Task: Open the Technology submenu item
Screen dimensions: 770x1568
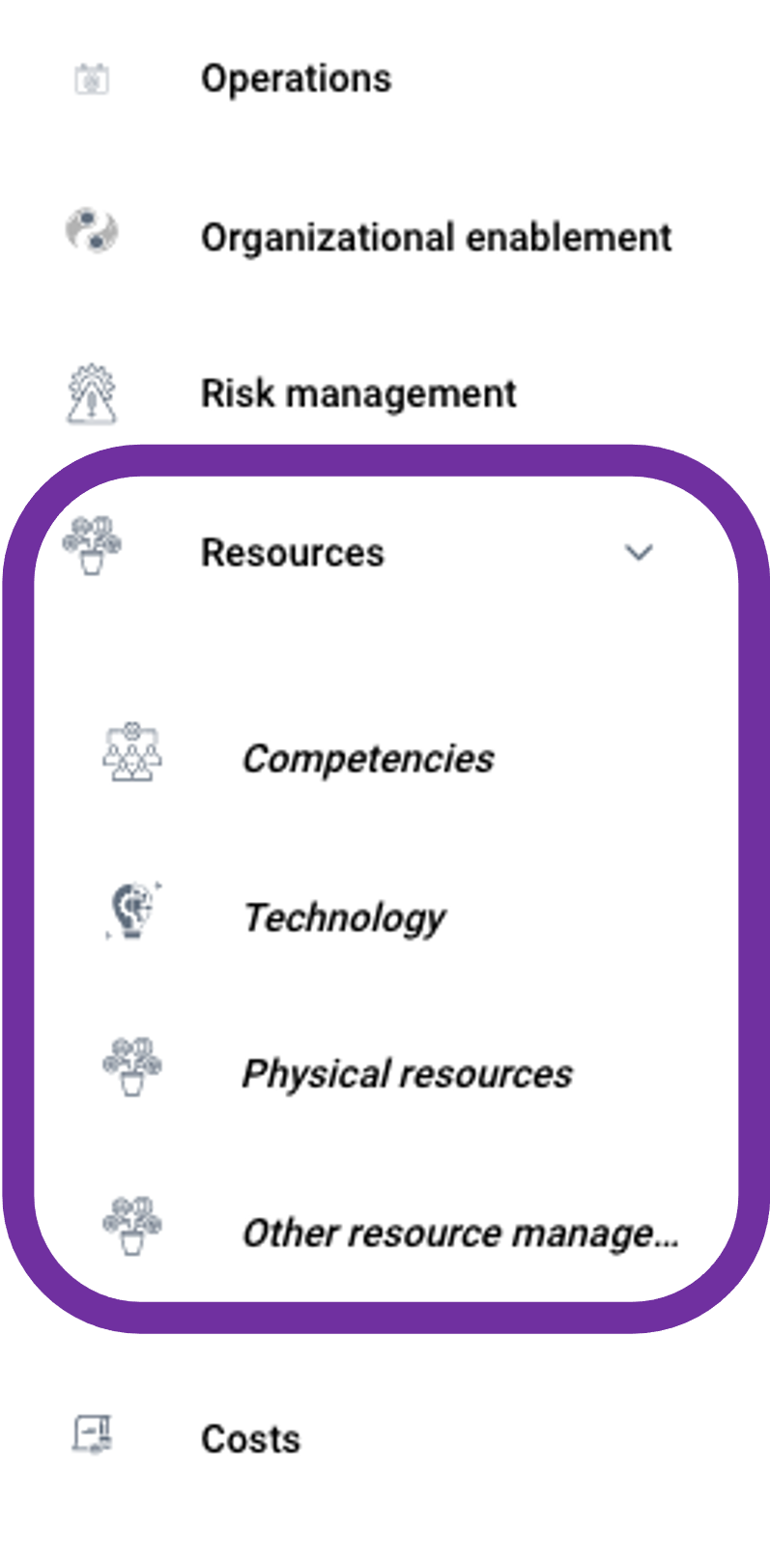Action: click(344, 917)
